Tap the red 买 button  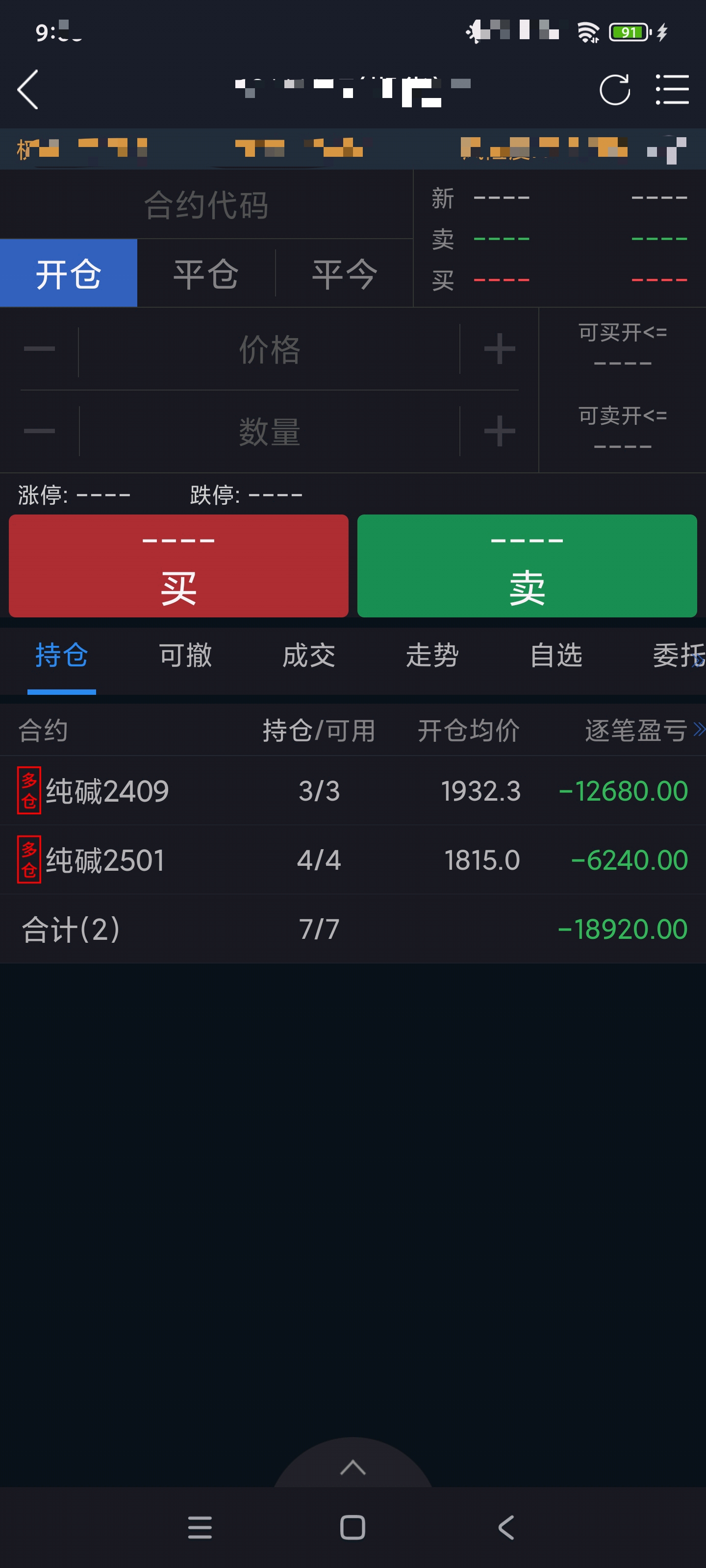pos(178,565)
